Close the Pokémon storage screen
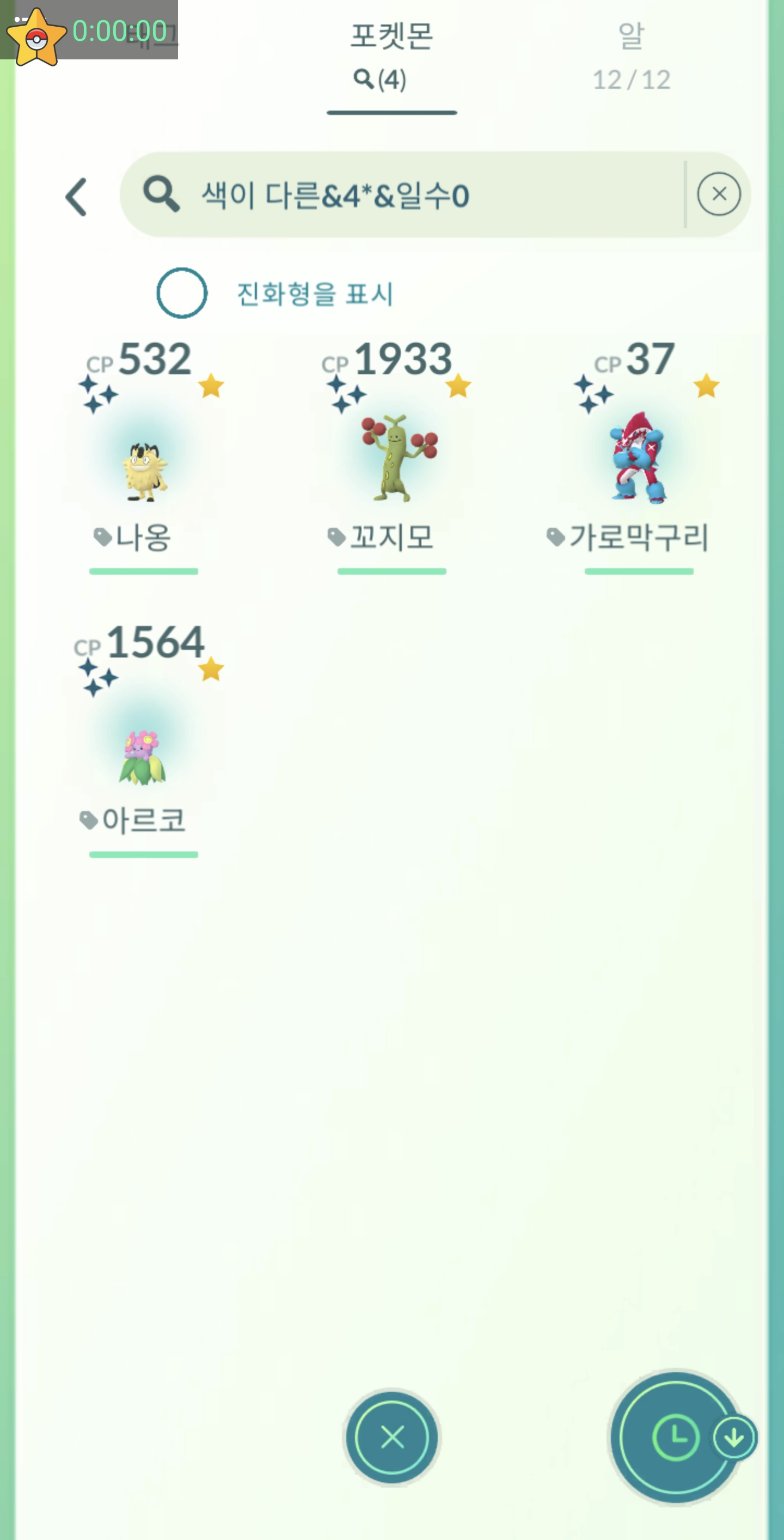Screen dimensions: 784x1540 (x=392, y=1437)
